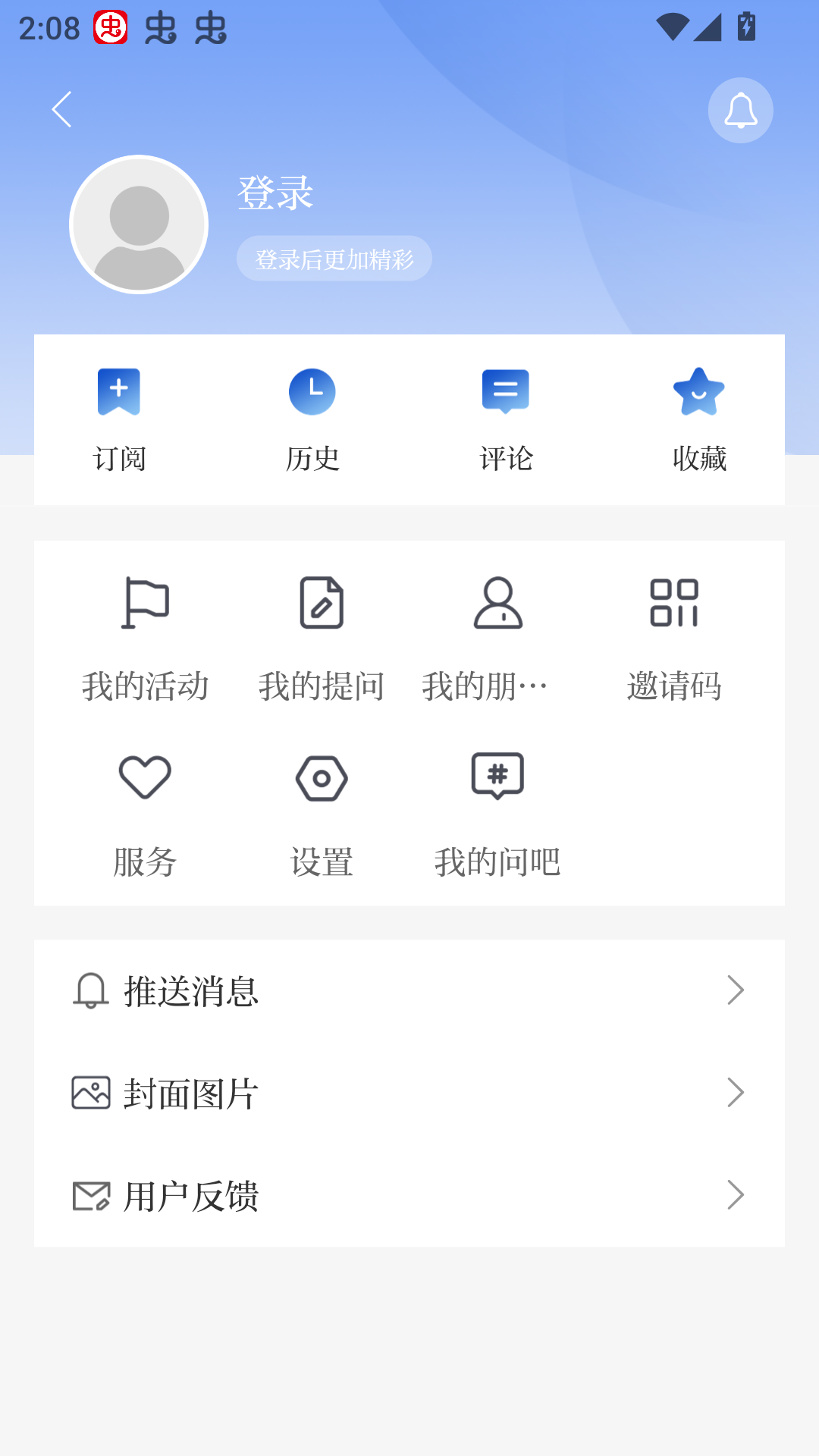This screenshot has width=819, height=1456.
Task: Expand the 用户反馈 row chevron
Action: point(735,1196)
